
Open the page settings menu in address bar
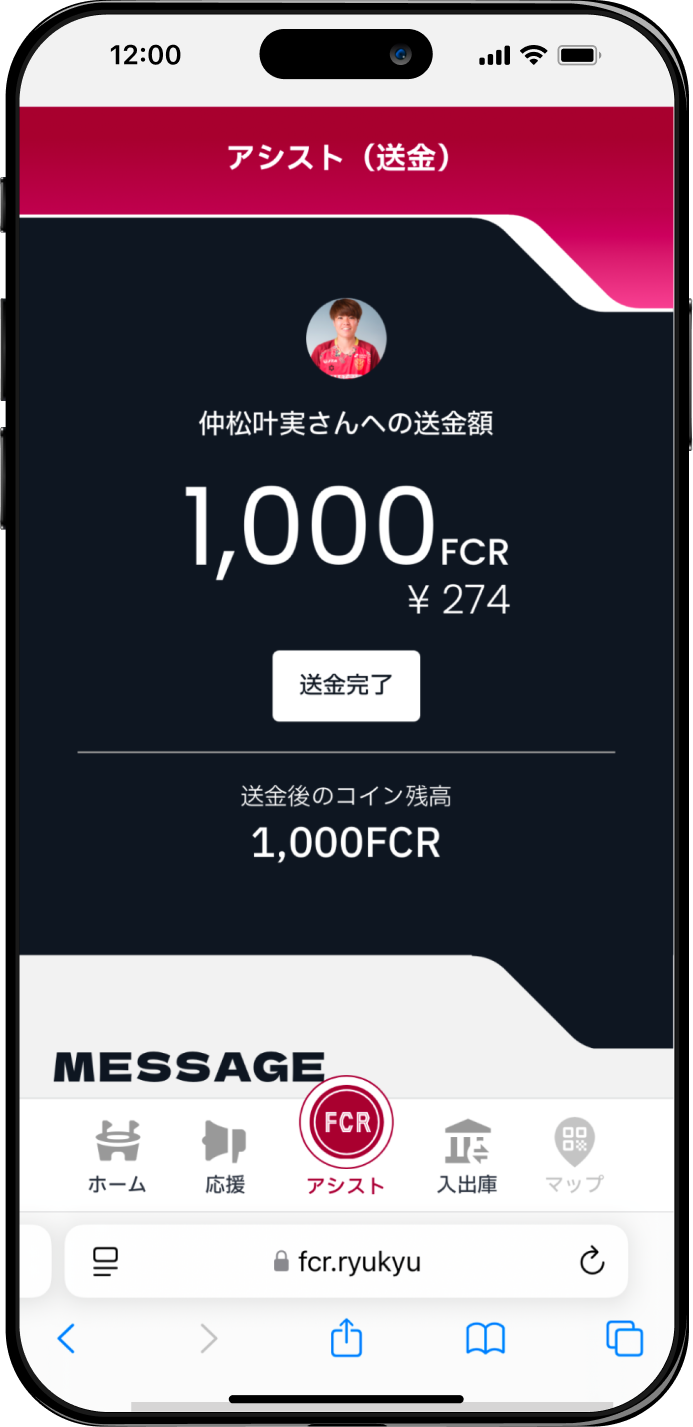click(105, 1261)
